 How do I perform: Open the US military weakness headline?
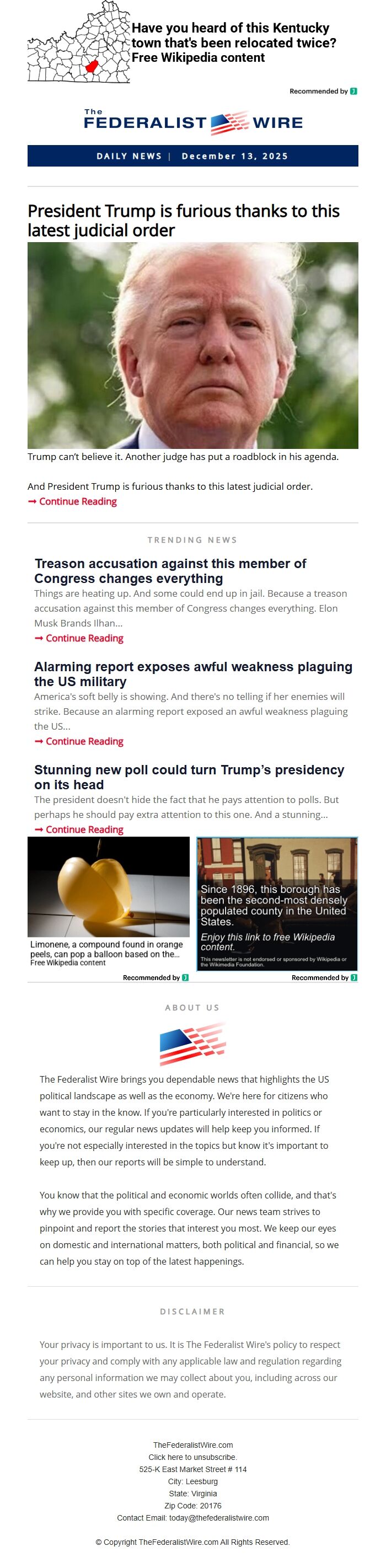click(192, 674)
